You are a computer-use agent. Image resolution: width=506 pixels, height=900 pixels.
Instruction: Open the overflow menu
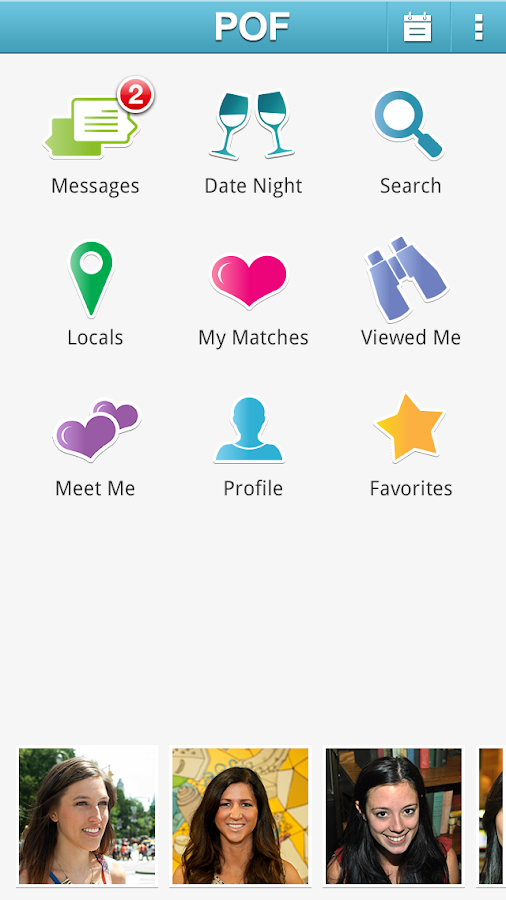pyautogui.click(x=478, y=27)
